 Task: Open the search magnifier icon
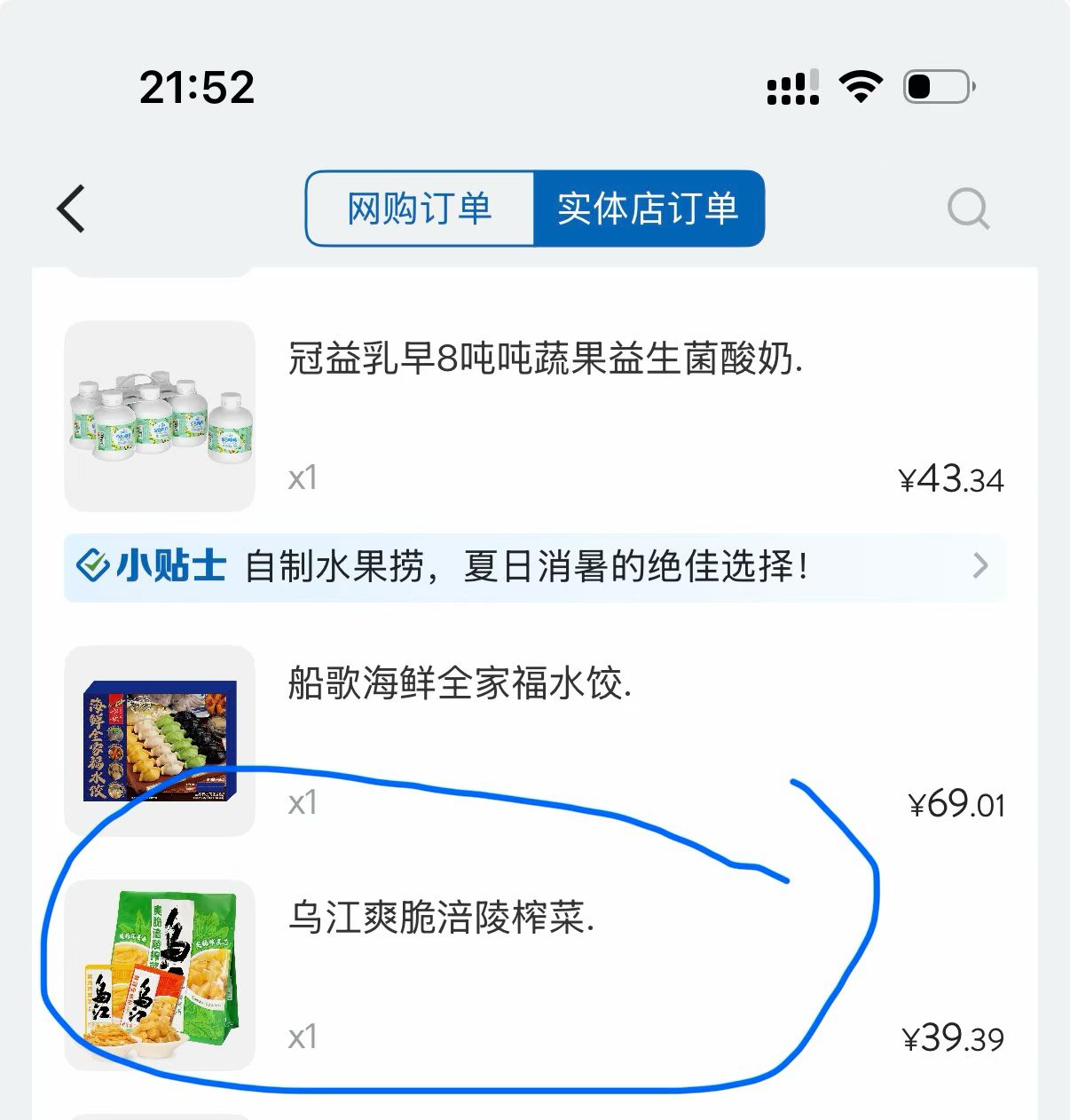pos(967,210)
